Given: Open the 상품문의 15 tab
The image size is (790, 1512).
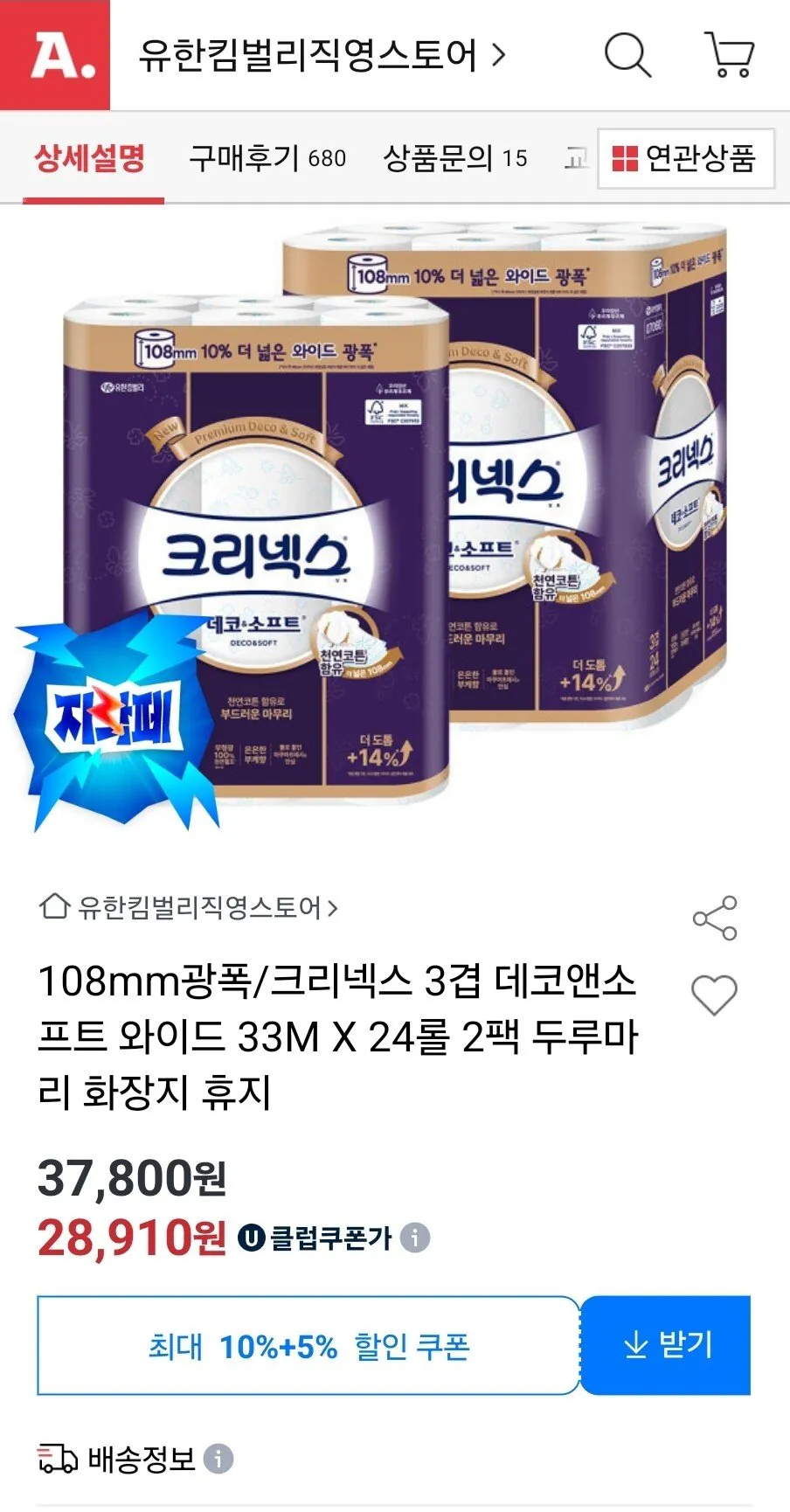Looking at the screenshot, I should pos(453,159).
